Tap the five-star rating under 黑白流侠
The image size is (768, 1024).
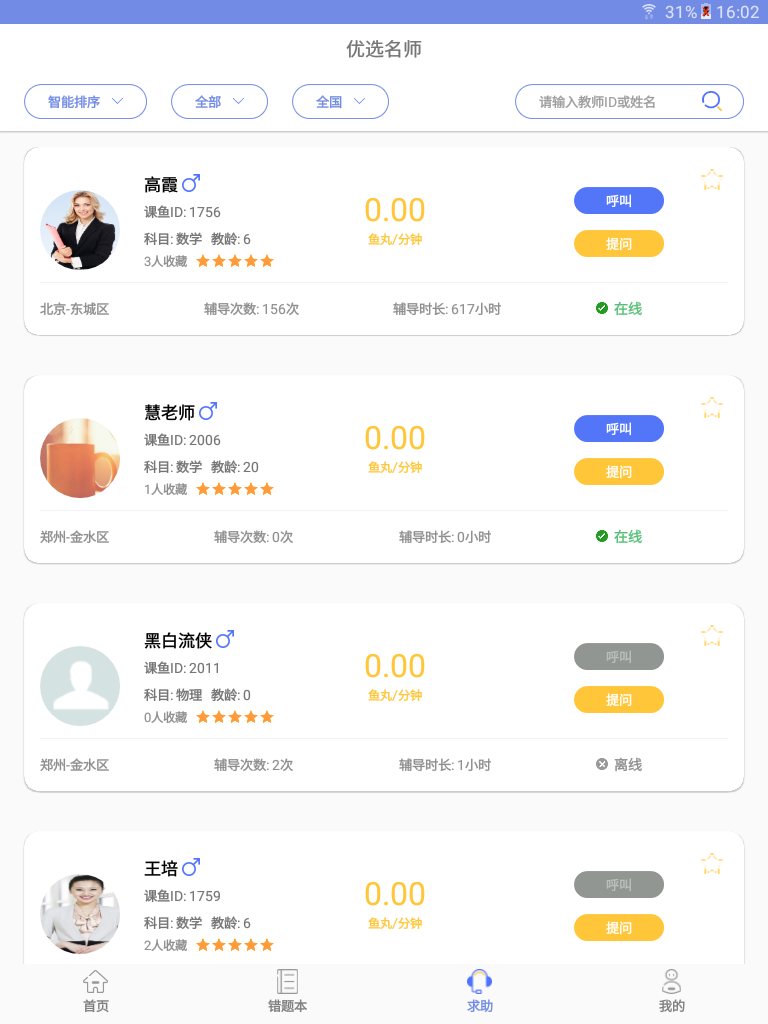[234, 716]
